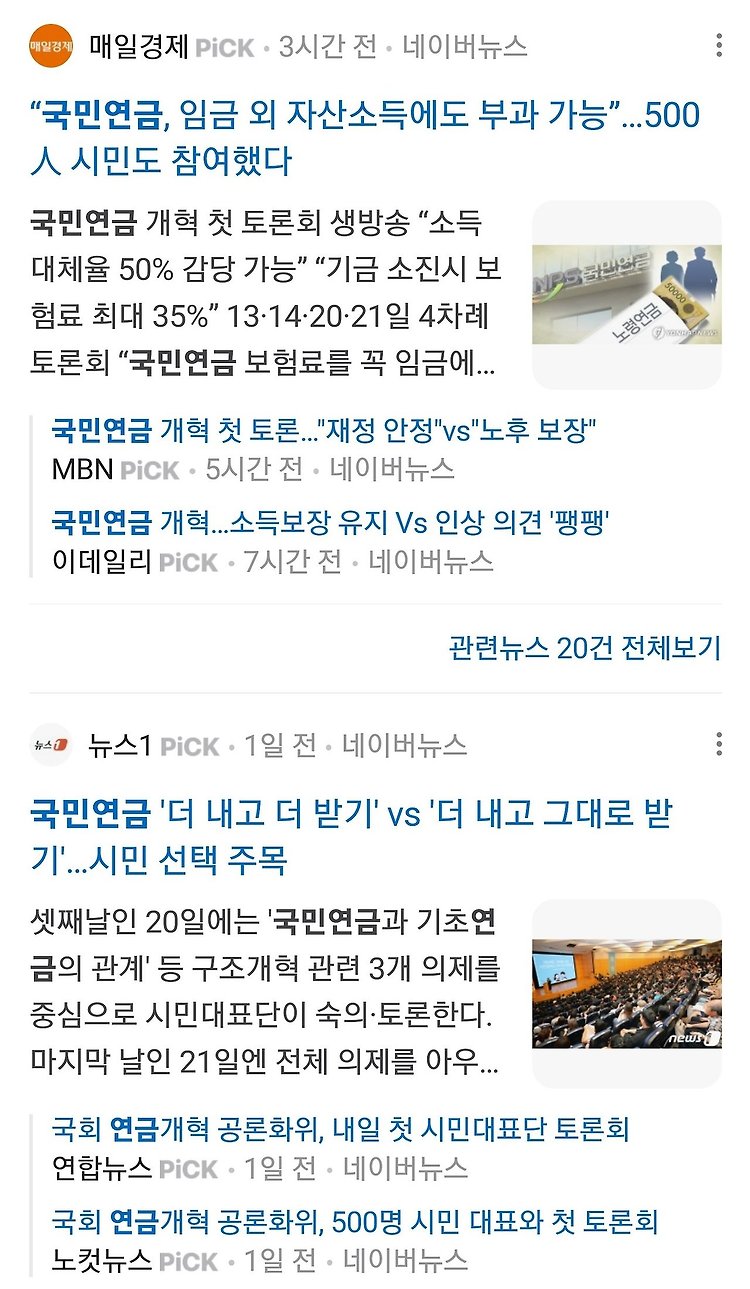Open MBN article 재정 안정 vs 노후 보장
Viewport: 750px width, 1289px height.
pos(324,431)
